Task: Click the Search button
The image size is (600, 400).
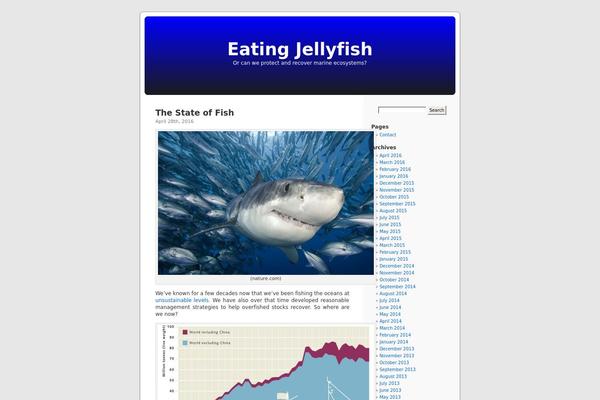Action: tap(437, 110)
